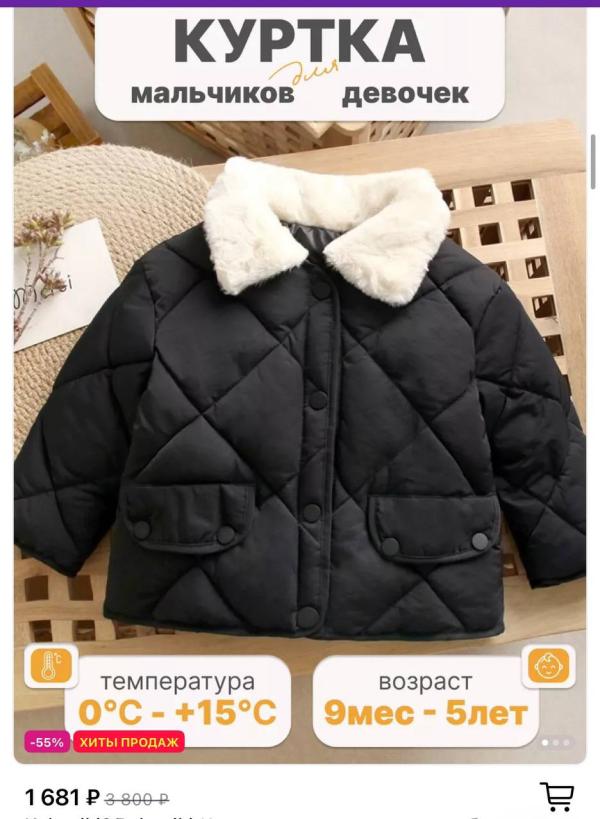Open the black quilted jacket product card
The width and height of the screenshot is (600, 819).
coord(300,385)
